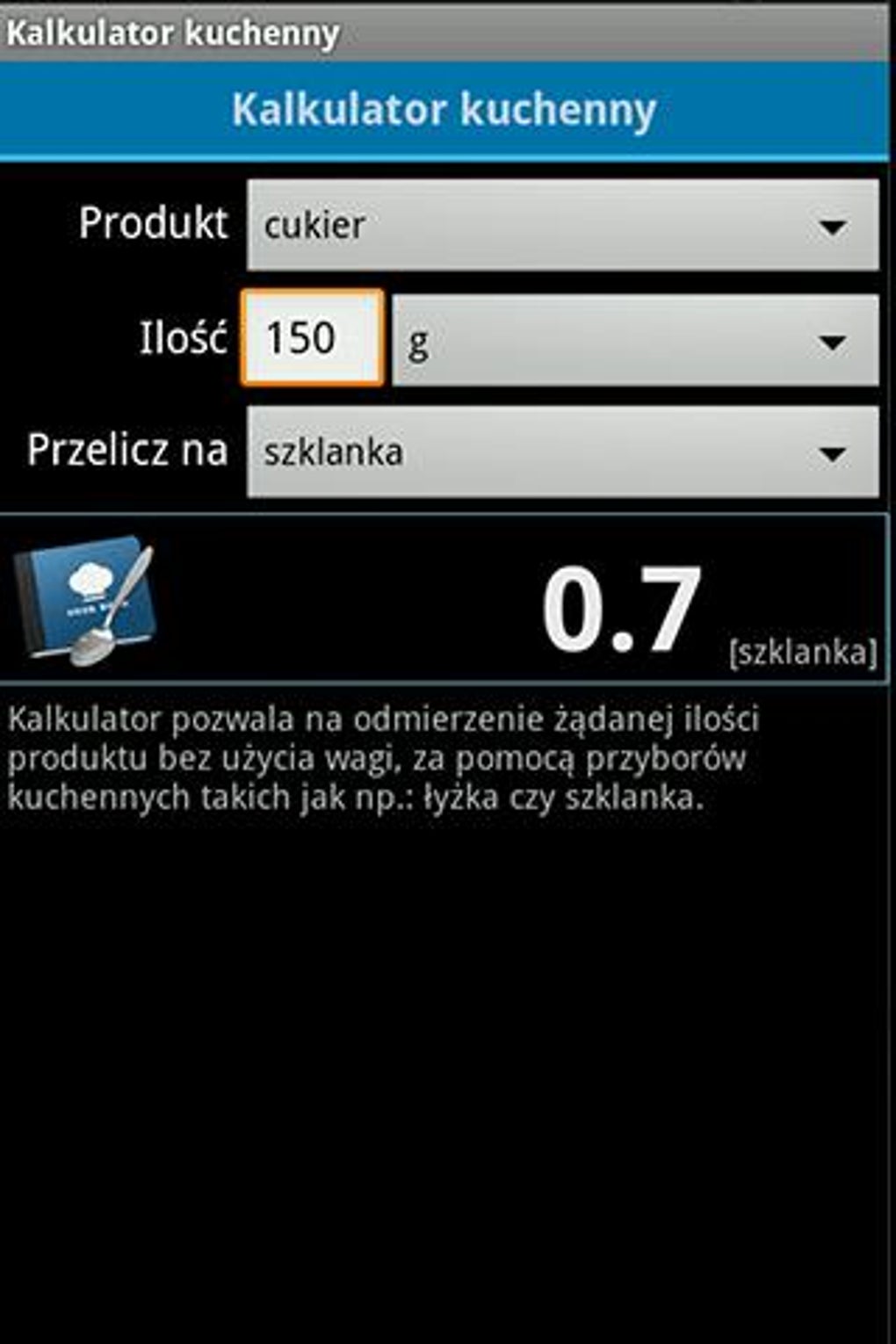
Task: Tap the Ilość field showing 150
Action: coord(312,338)
